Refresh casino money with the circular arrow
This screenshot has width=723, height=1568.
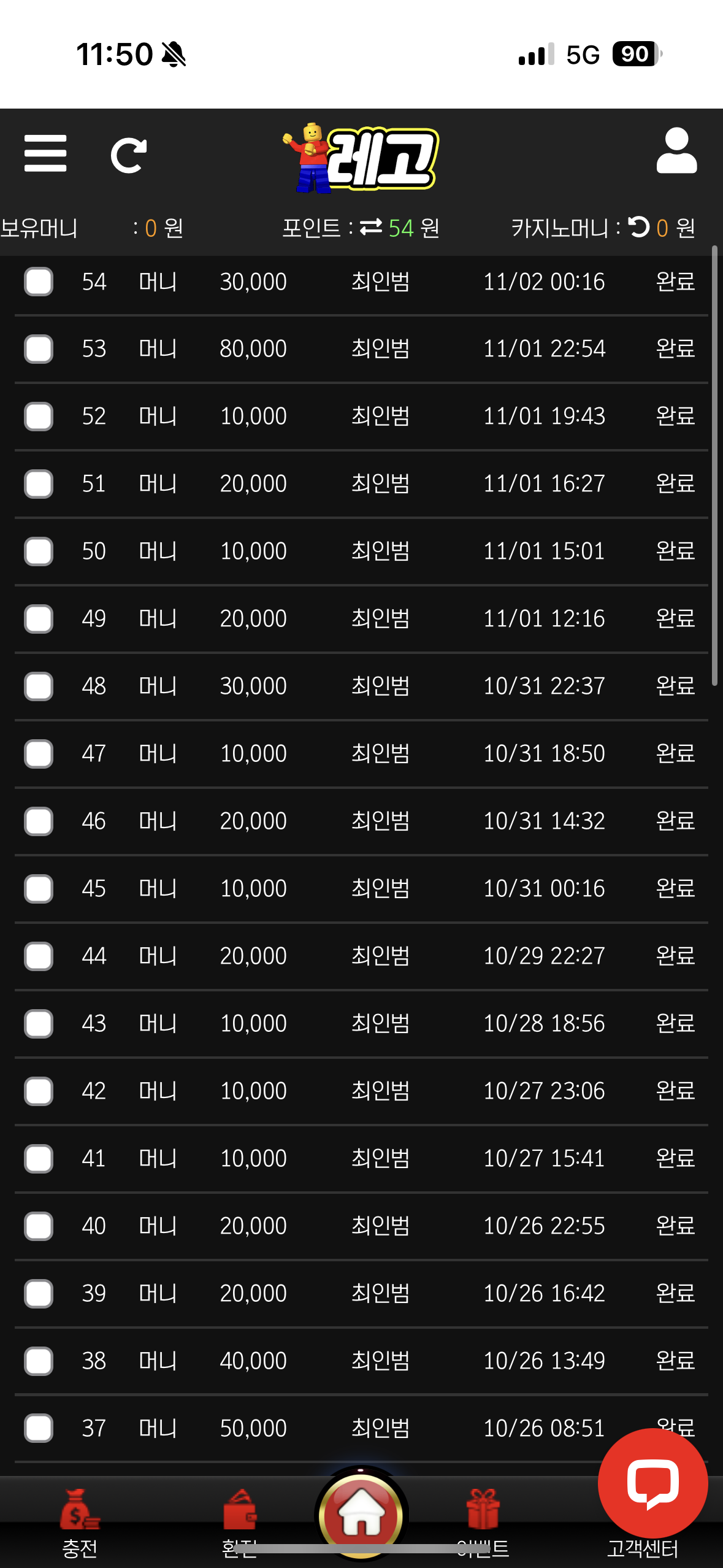pyautogui.click(x=639, y=227)
